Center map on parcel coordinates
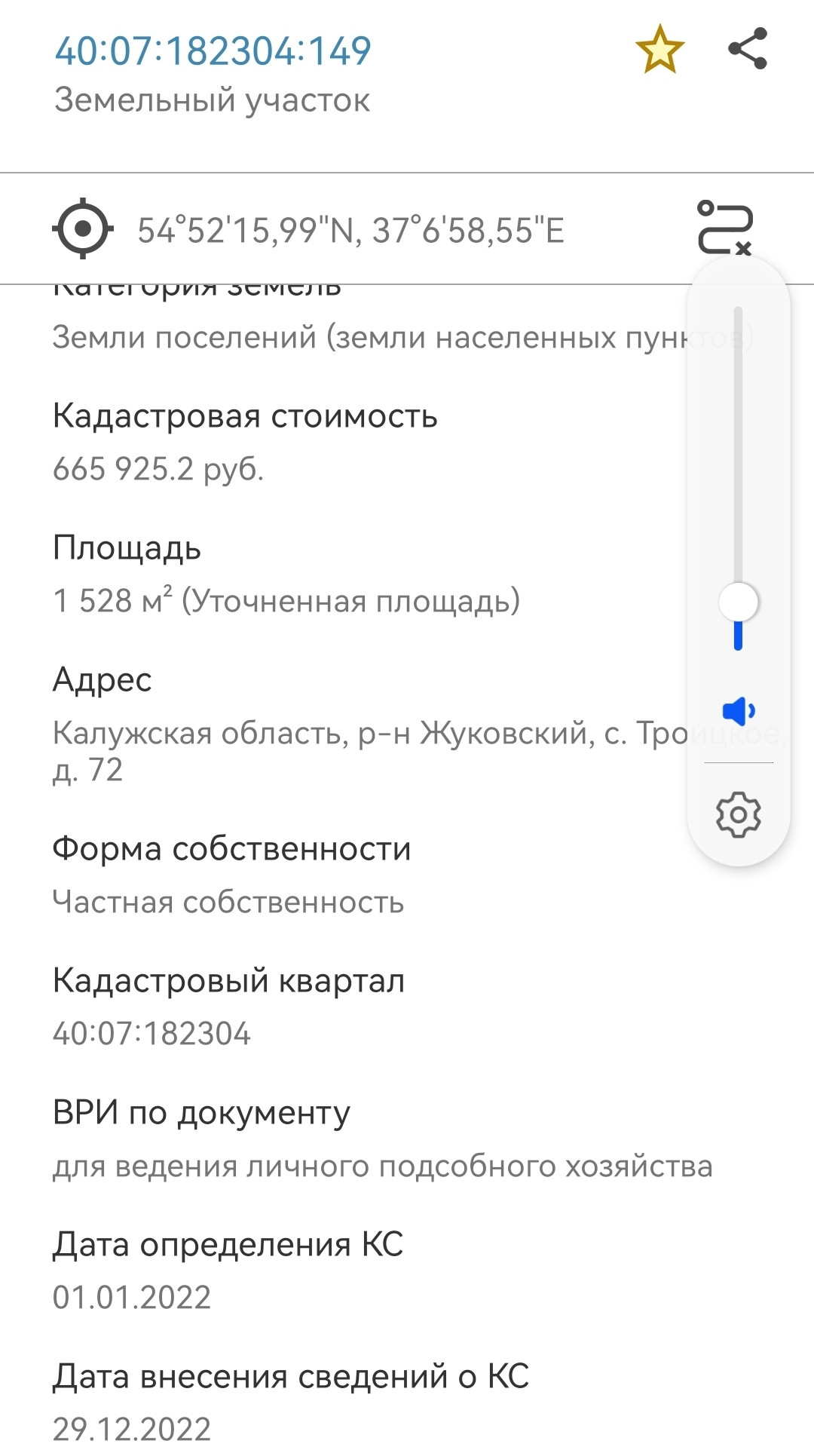The width and height of the screenshot is (814, 1456). (x=82, y=228)
